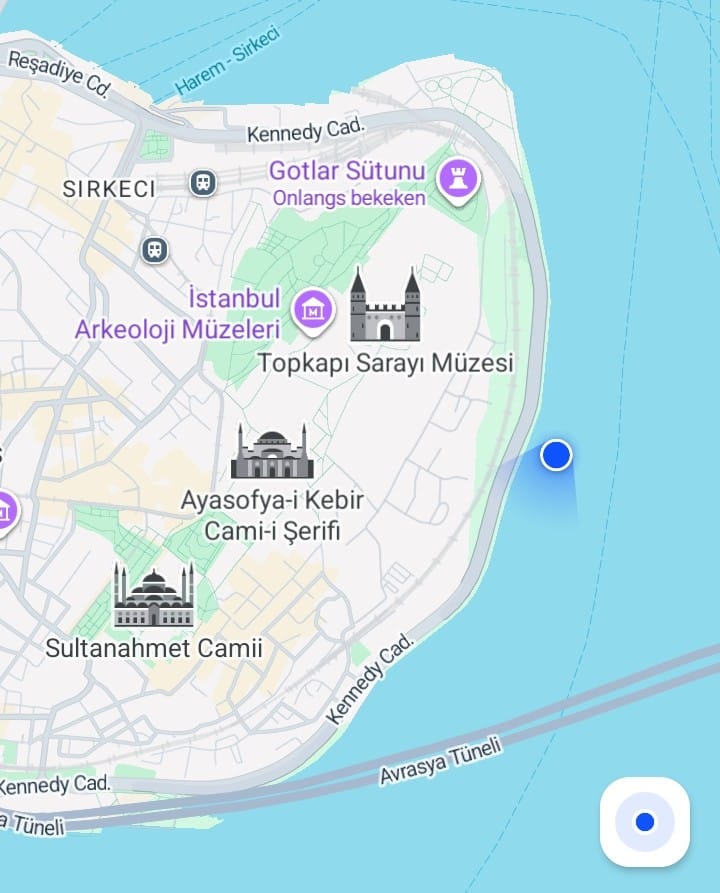Select the train station icon beside SIRKECI label

(x=203, y=183)
